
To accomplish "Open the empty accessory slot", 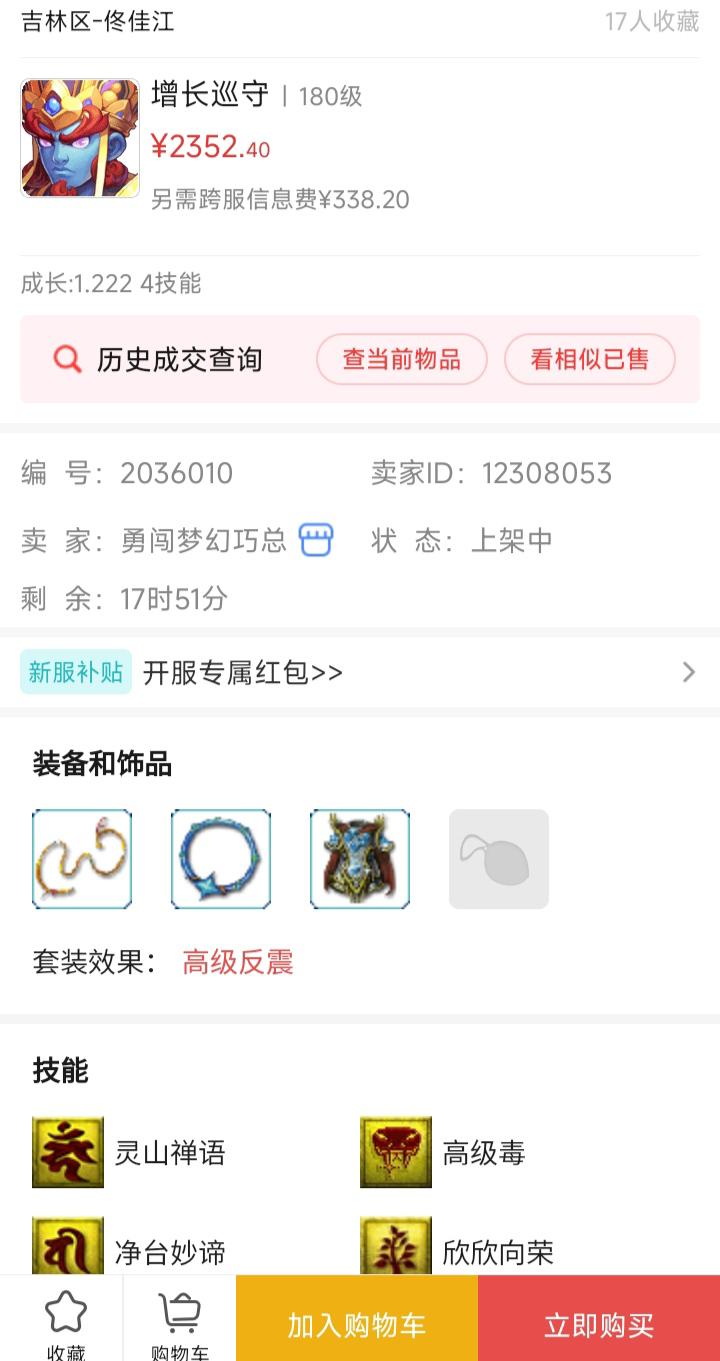I will (x=499, y=859).
